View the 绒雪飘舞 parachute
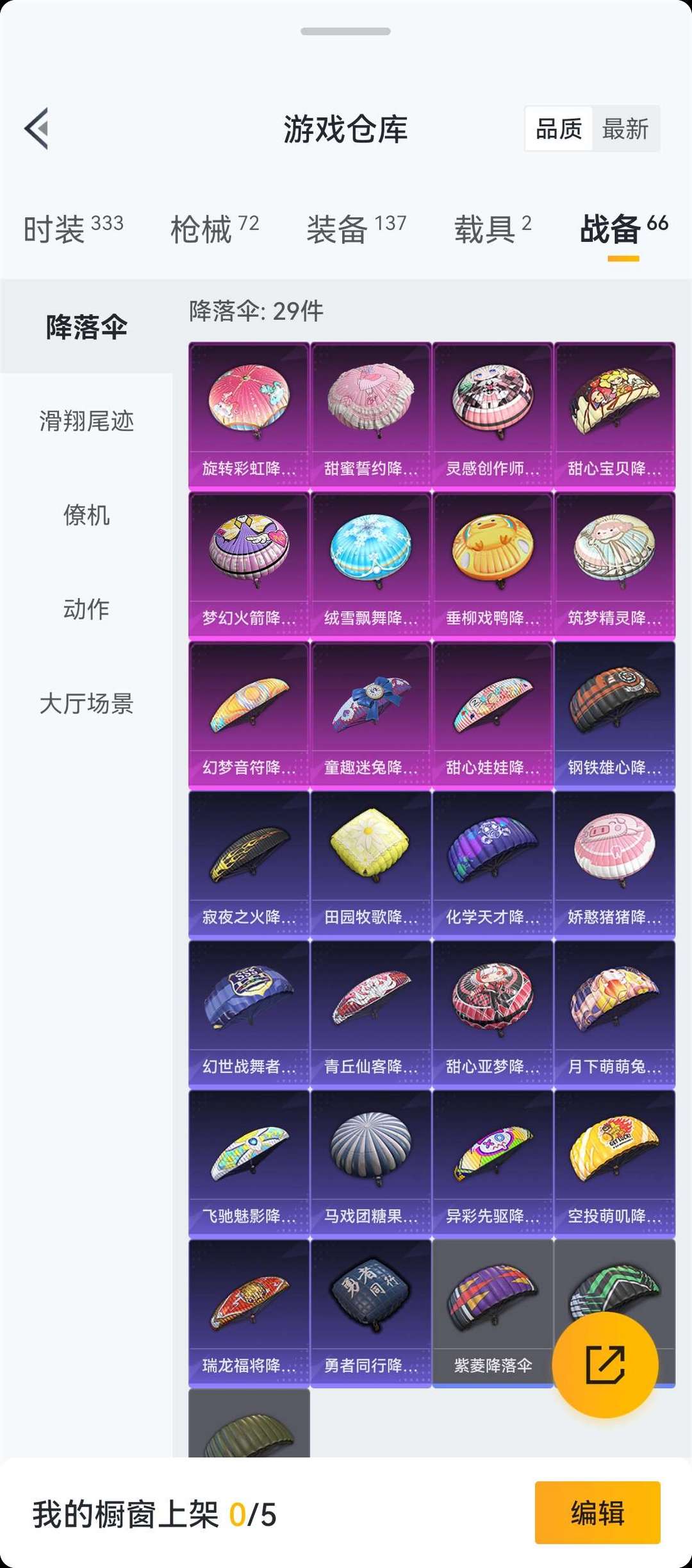Image resolution: width=692 pixels, height=1568 pixels. pos(371,565)
